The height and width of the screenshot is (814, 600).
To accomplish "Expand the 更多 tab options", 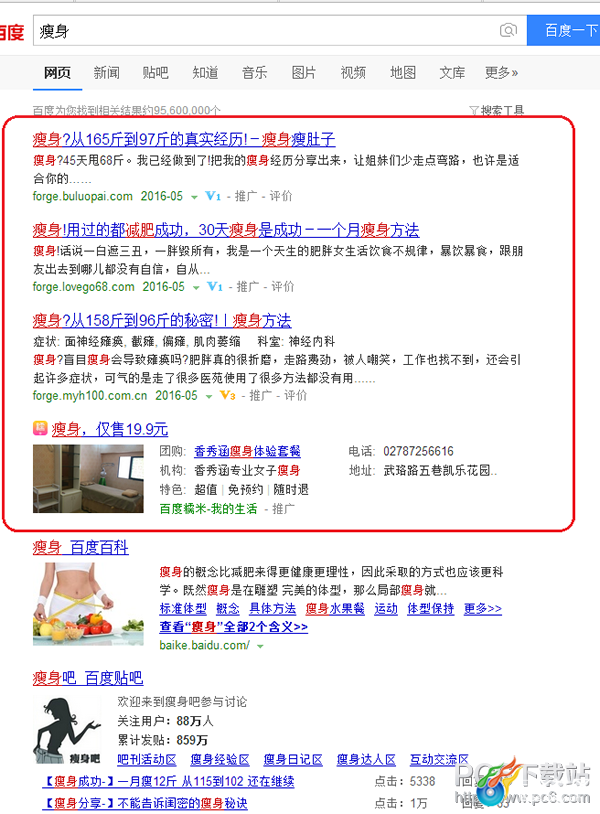I will point(501,73).
